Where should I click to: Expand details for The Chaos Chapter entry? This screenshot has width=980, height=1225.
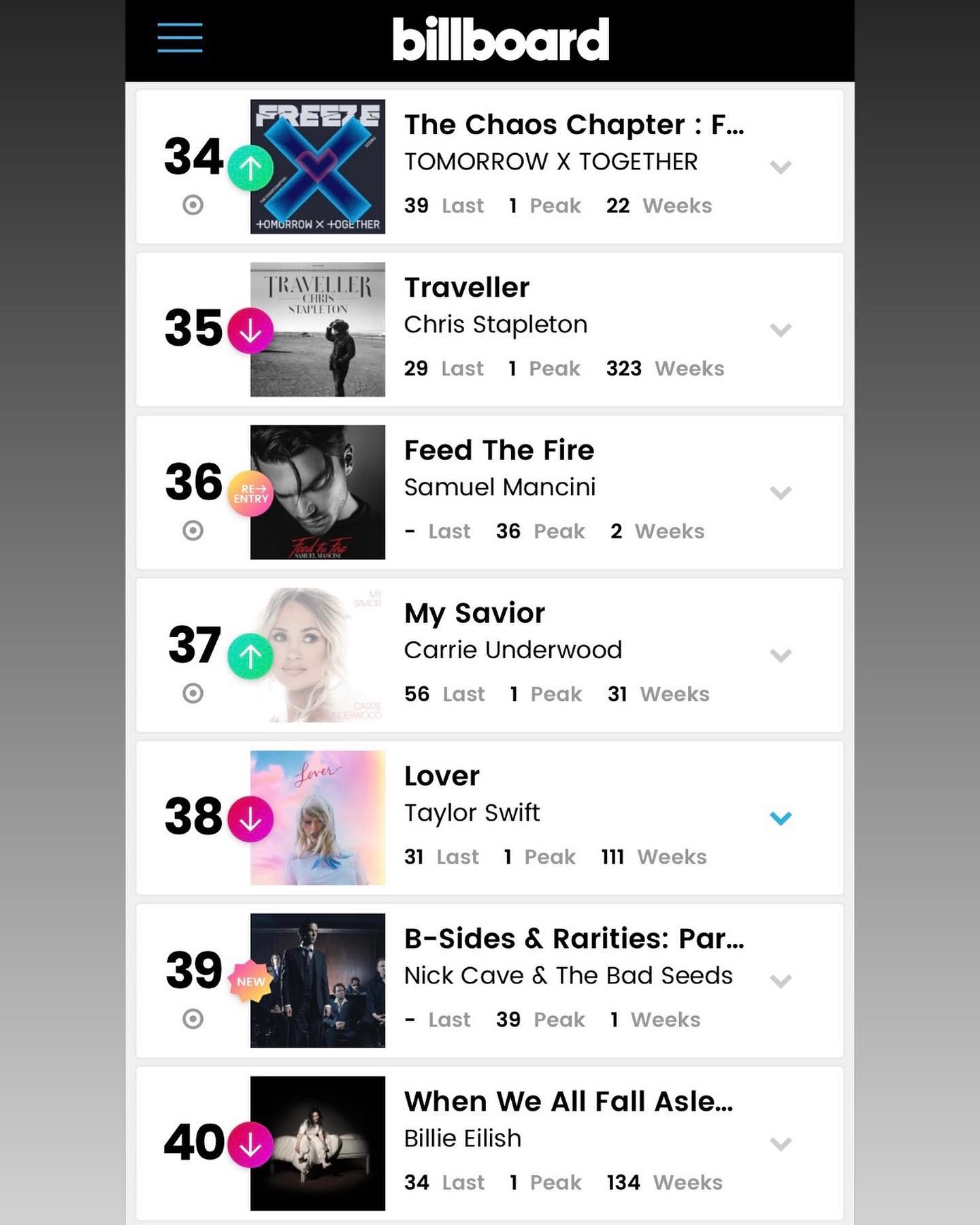coord(781,167)
